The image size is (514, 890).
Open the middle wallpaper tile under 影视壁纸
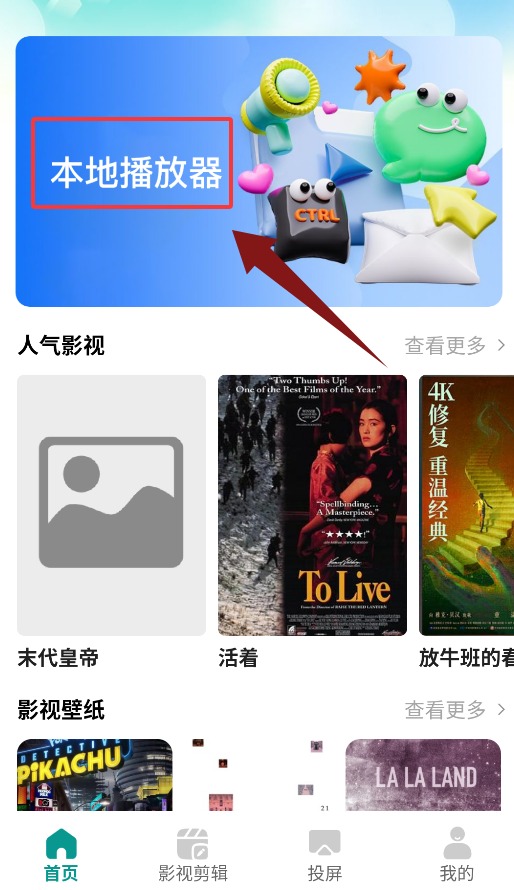pyautogui.click(x=259, y=775)
